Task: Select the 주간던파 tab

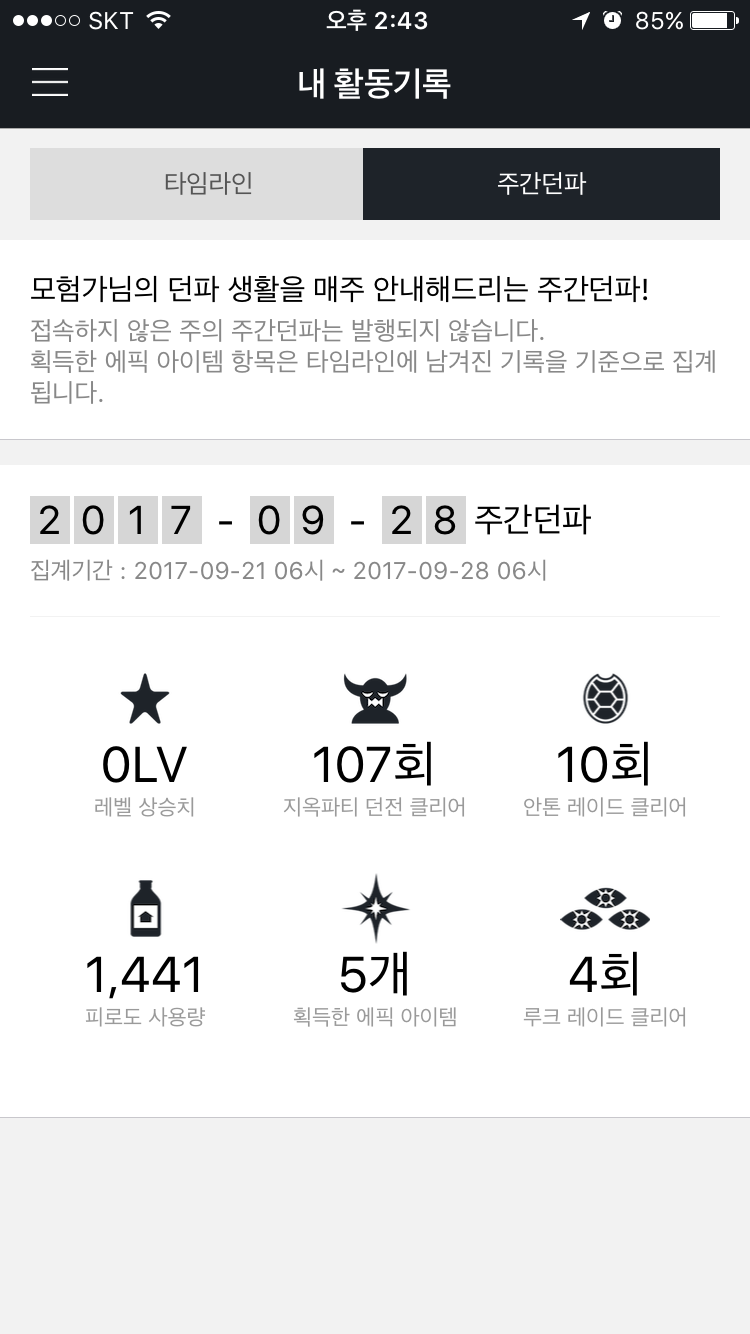Action: 541,184
